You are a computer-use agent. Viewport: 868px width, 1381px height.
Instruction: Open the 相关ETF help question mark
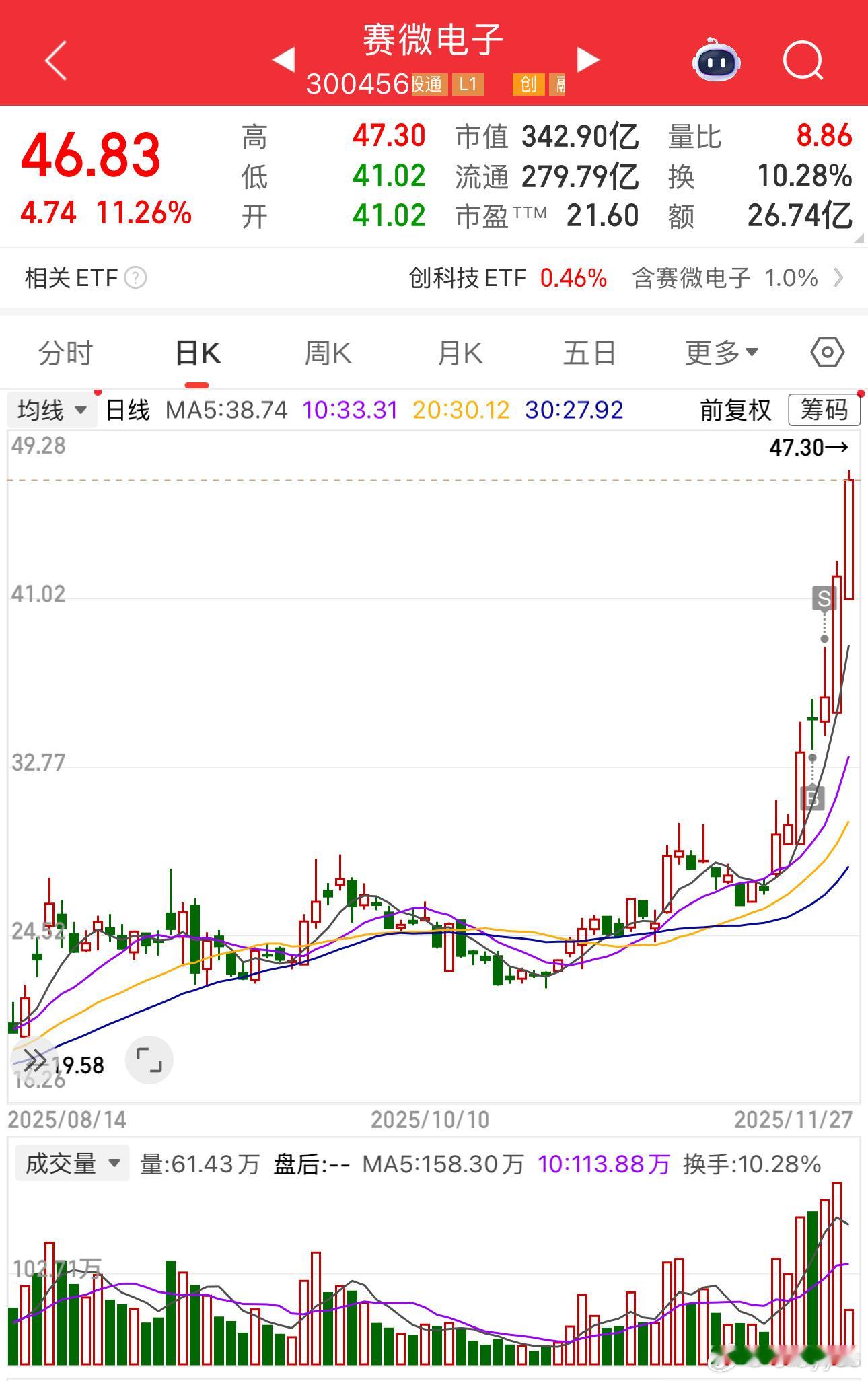coord(137,278)
